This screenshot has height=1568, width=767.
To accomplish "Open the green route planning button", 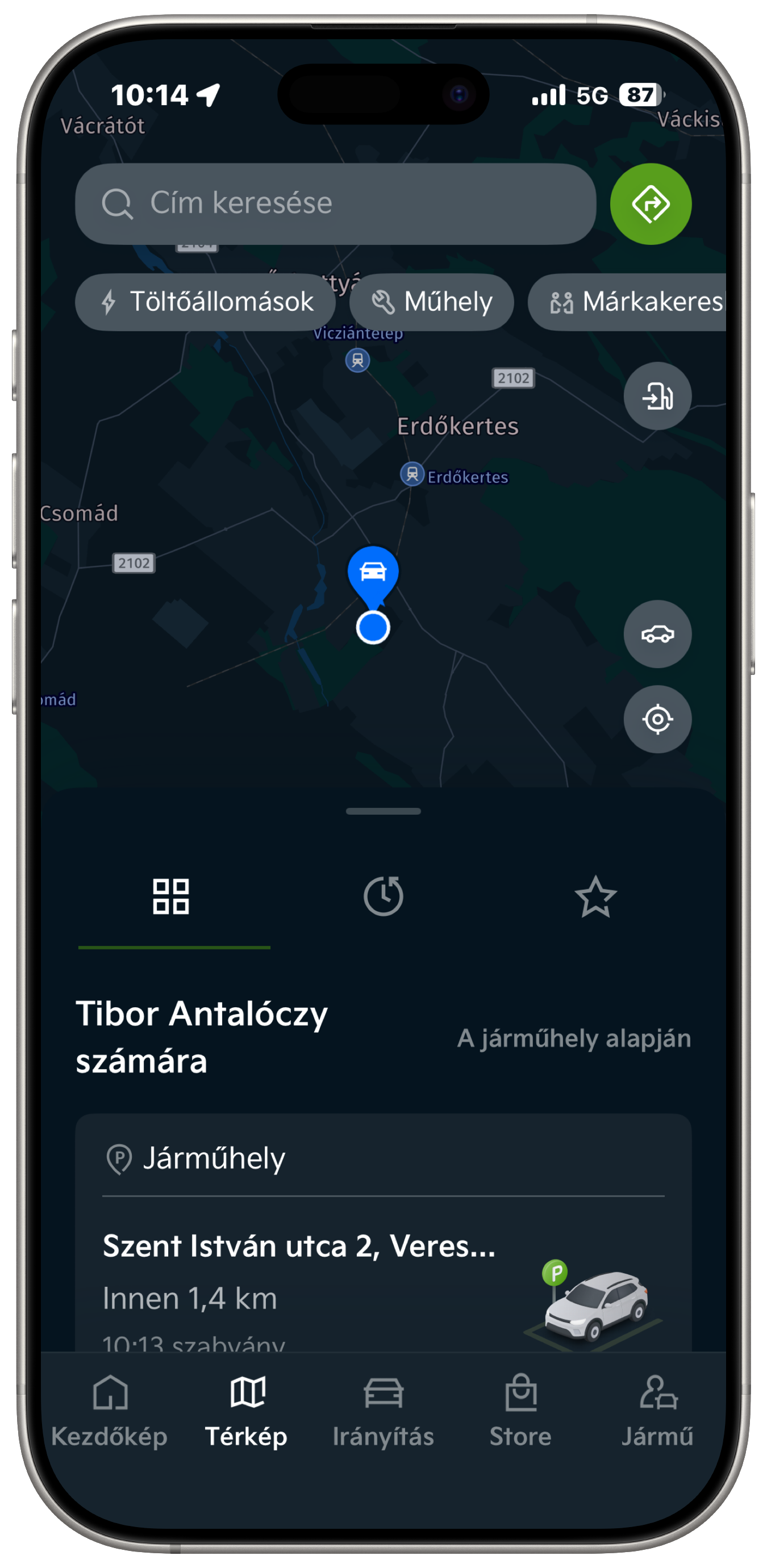I will coord(650,203).
